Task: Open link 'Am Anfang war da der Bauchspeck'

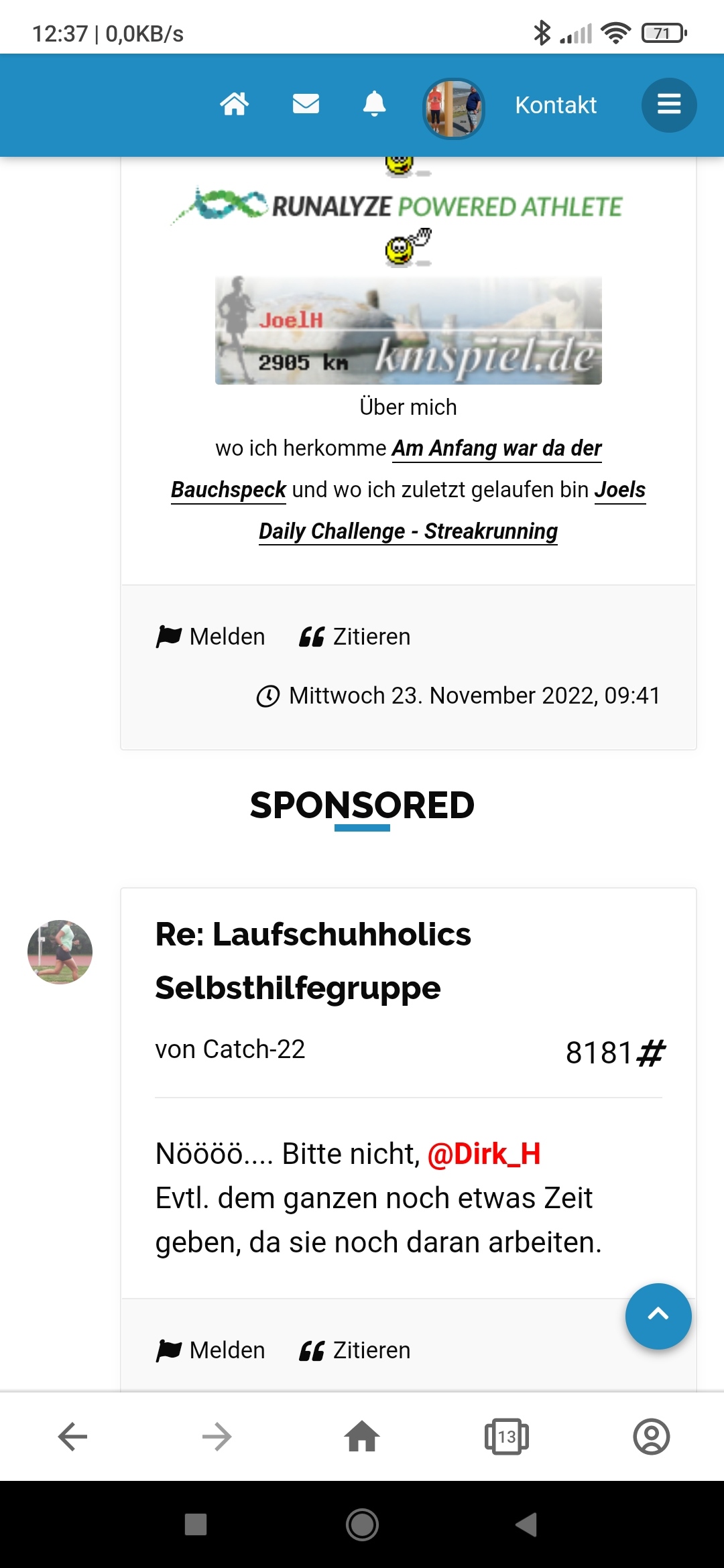Action: pos(496,448)
